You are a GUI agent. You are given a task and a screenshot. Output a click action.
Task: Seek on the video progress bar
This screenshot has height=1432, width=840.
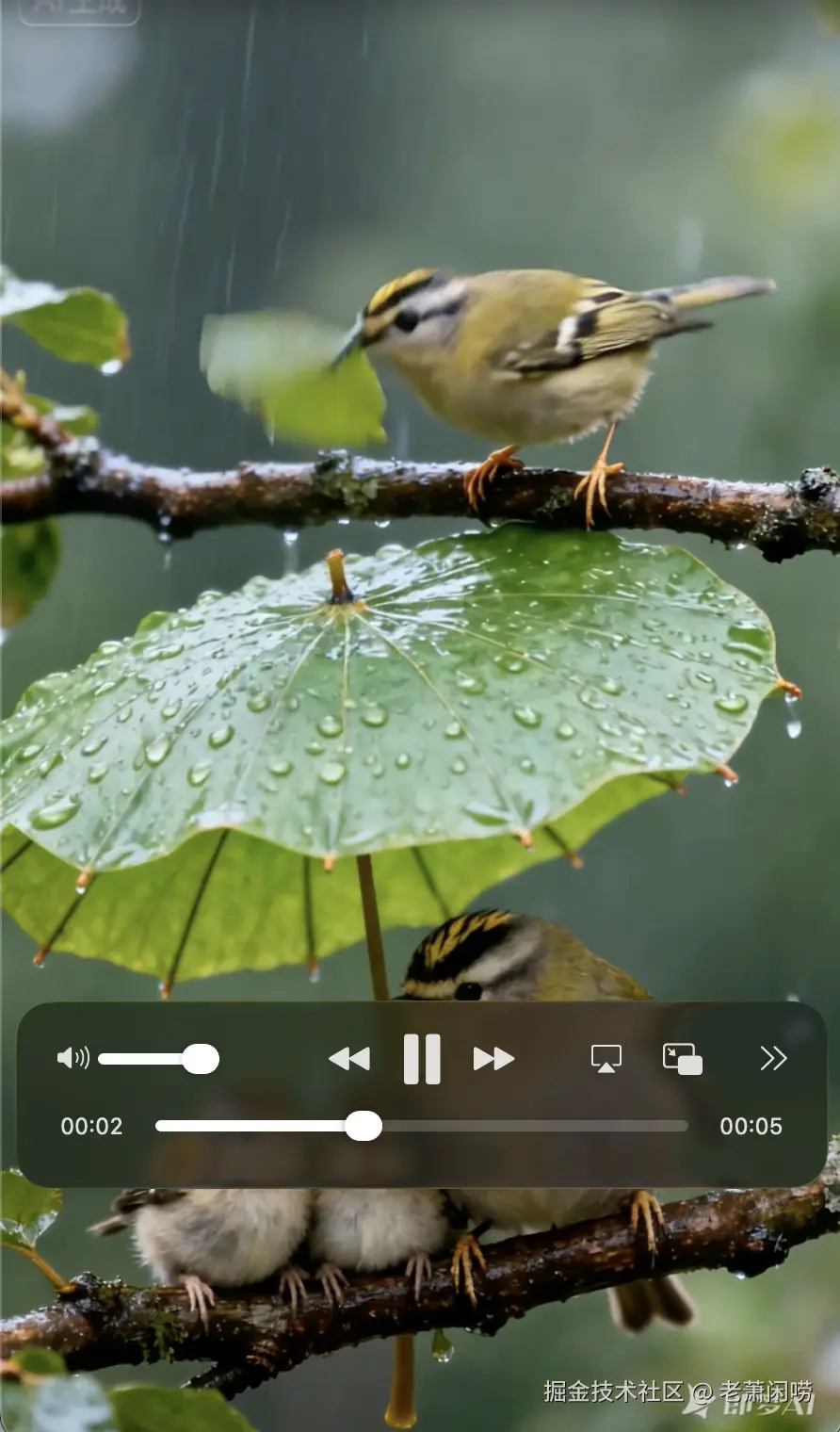pyautogui.click(x=422, y=1126)
